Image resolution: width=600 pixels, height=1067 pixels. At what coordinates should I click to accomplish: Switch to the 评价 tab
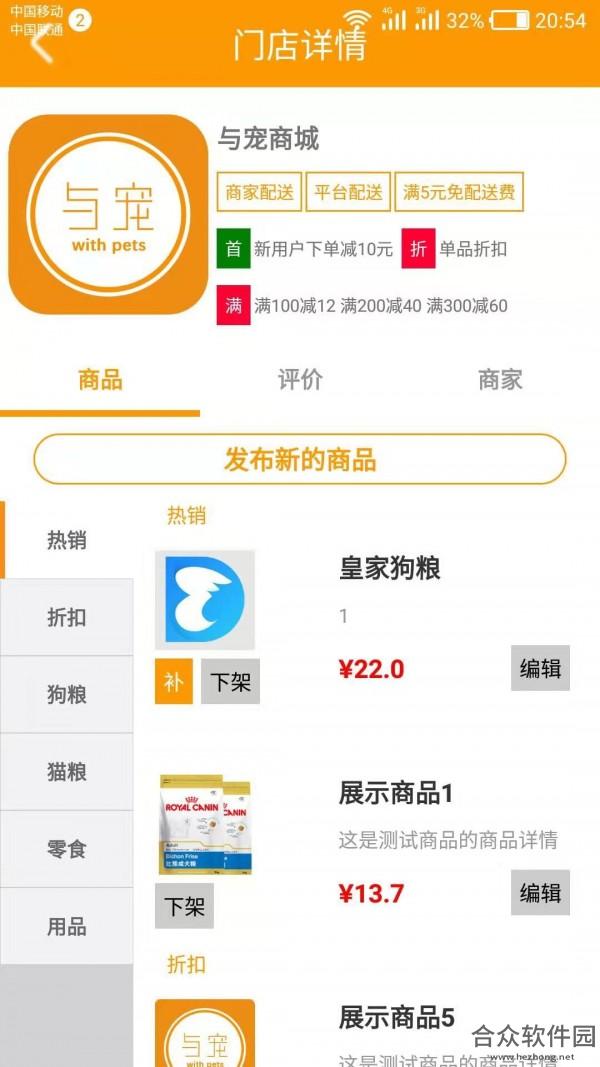click(300, 380)
